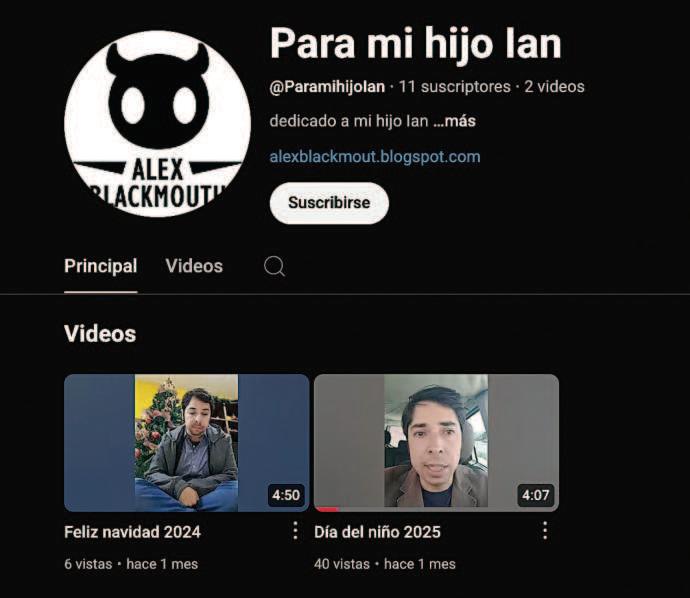The width and height of the screenshot is (690, 598).
Task: Select the Principal tab
Action: click(100, 266)
